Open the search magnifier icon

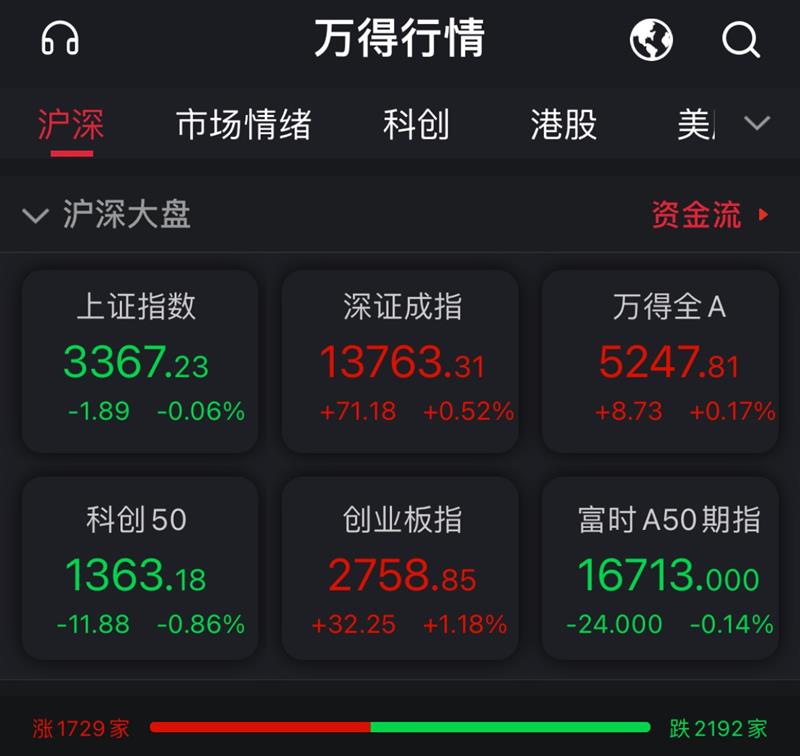tap(741, 40)
